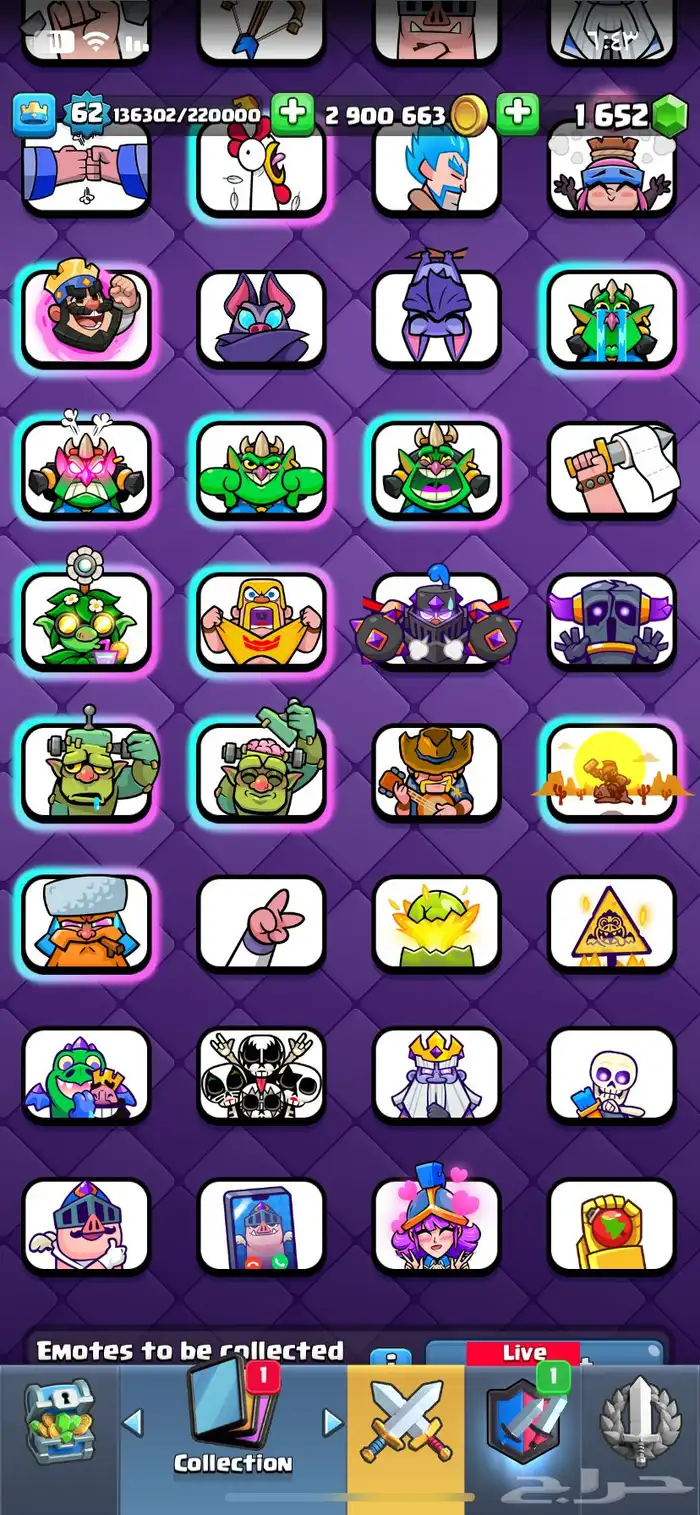This screenshot has width=700, height=1515.
Task: Select the rock band skeletons emote
Action: click(261, 1074)
